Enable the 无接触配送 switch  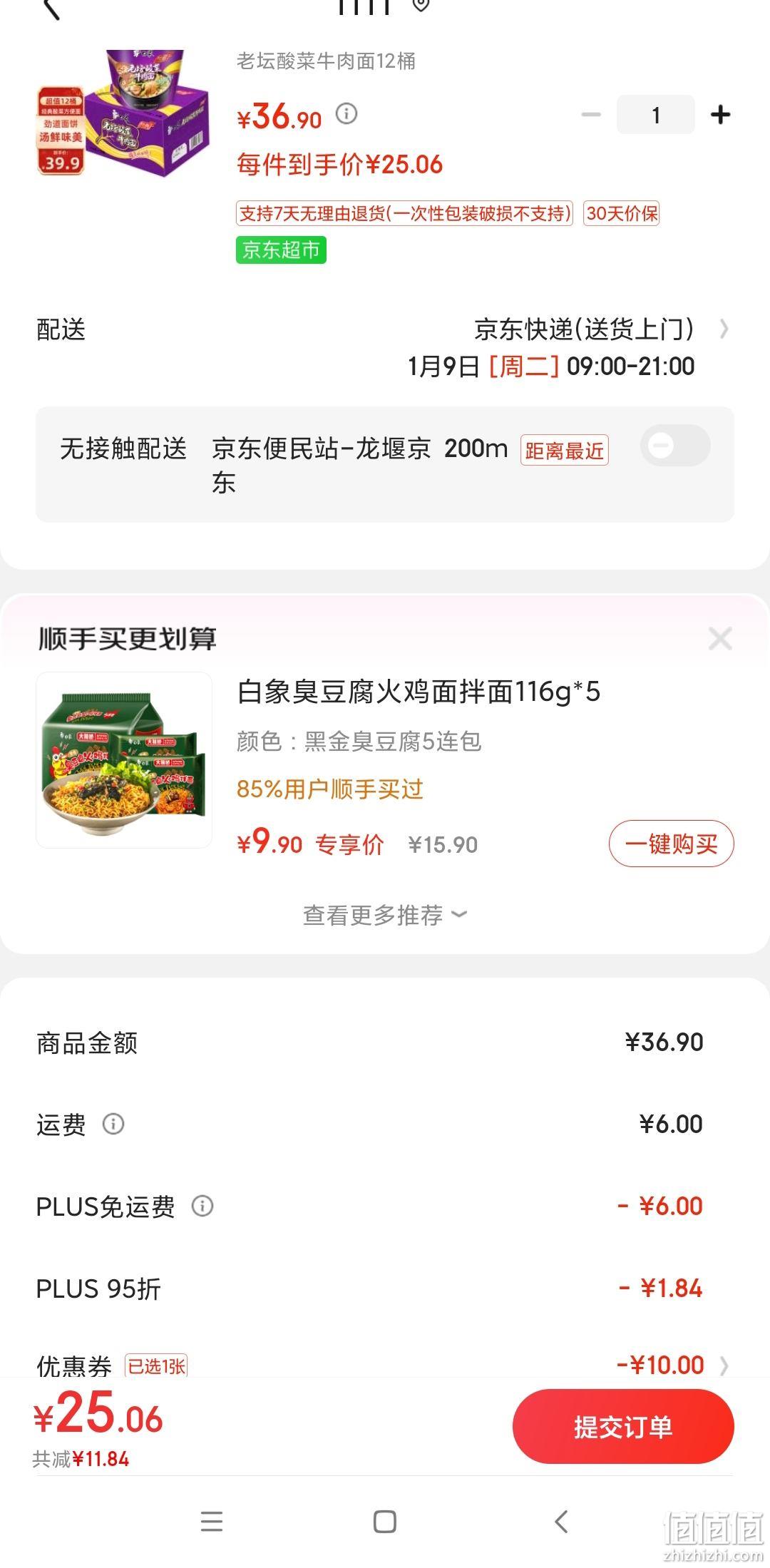pos(675,446)
